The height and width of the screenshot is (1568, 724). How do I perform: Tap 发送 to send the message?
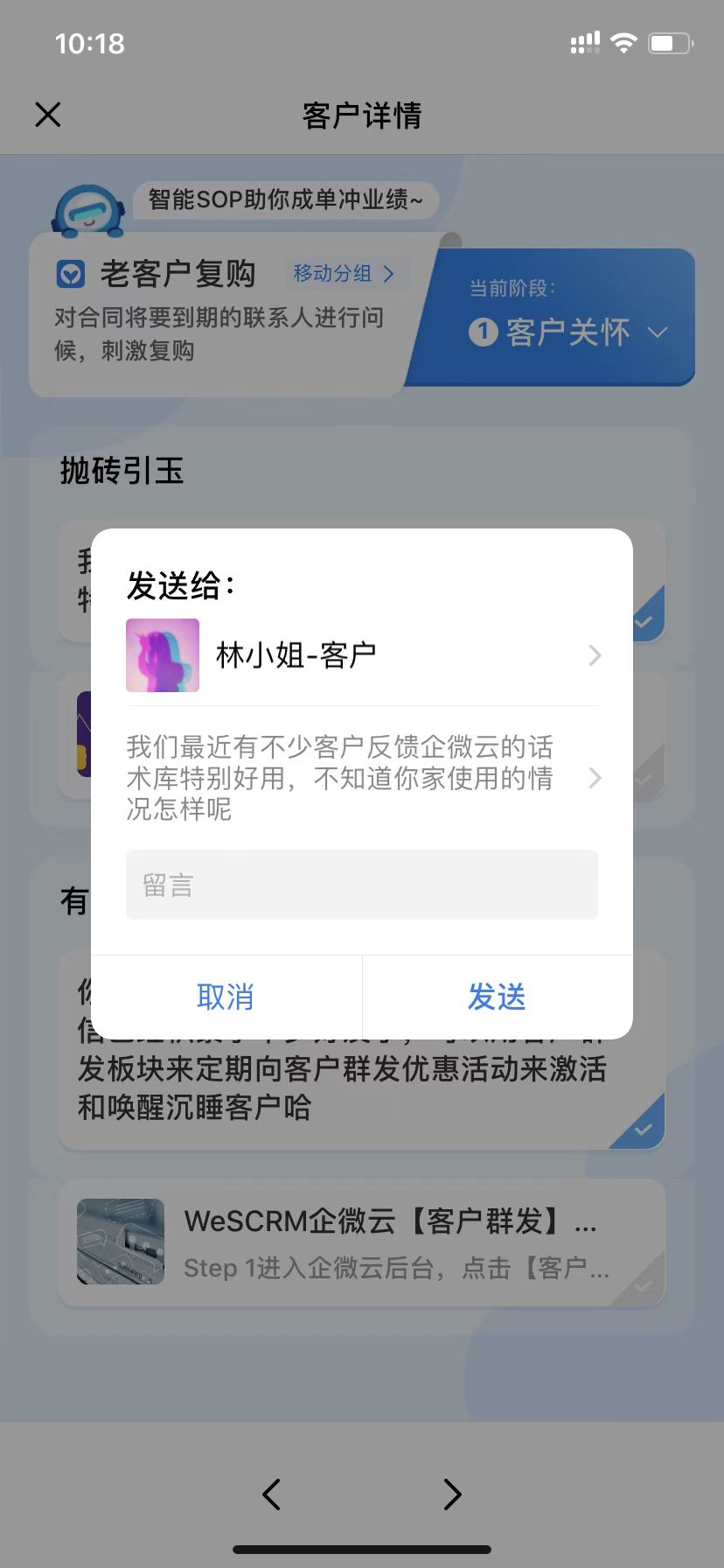click(x=497, y=997)
